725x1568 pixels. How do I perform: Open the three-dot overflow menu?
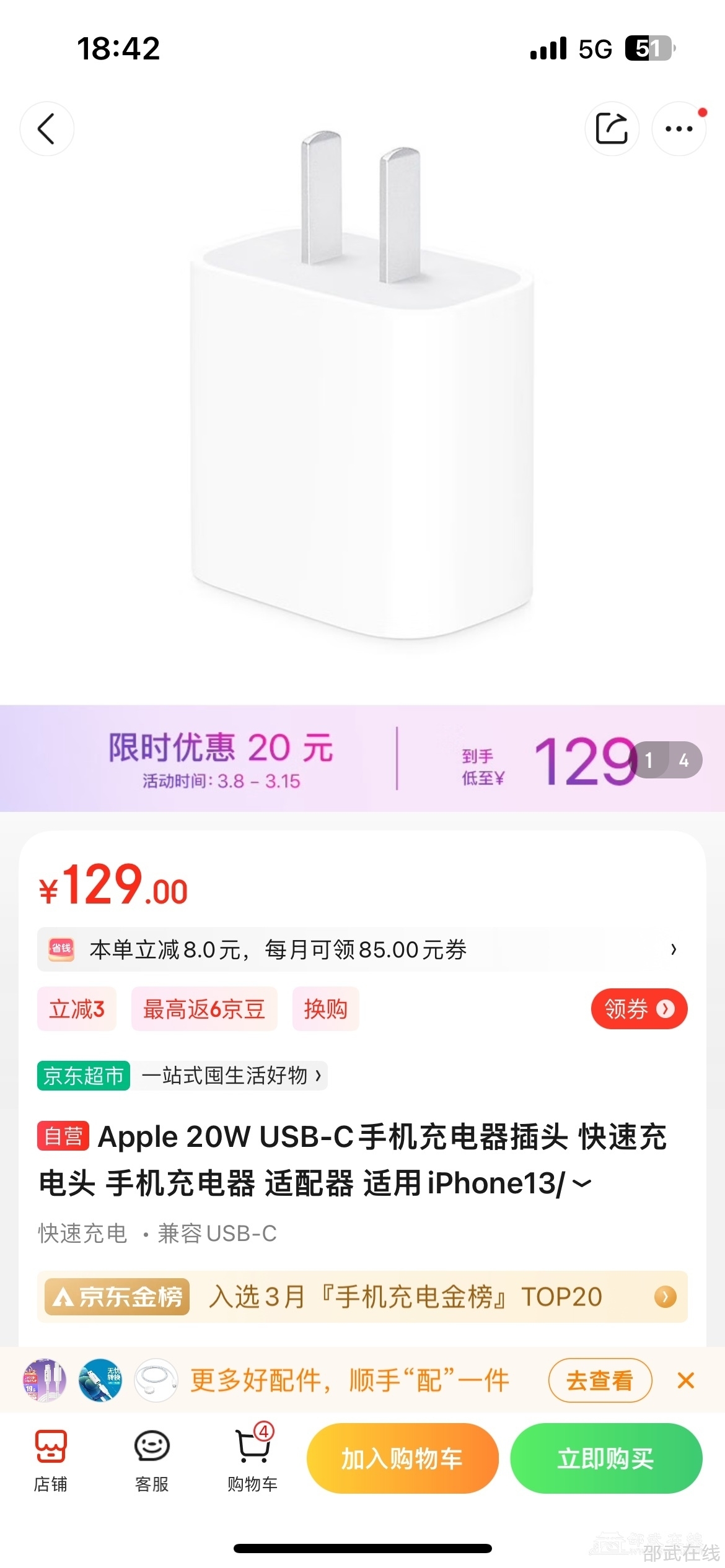[679, 129]
